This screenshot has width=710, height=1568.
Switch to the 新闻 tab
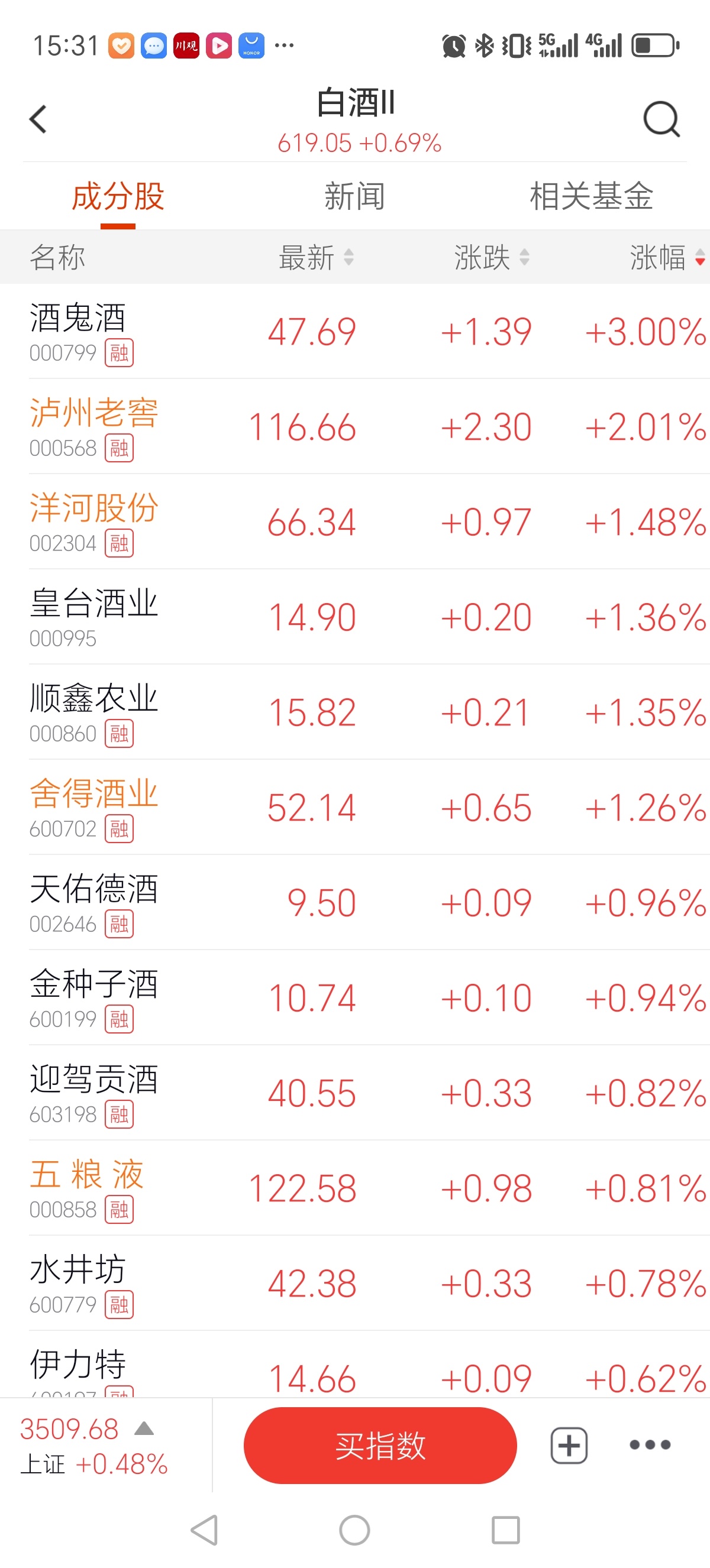pyautogui.click(x=354, y=197)
